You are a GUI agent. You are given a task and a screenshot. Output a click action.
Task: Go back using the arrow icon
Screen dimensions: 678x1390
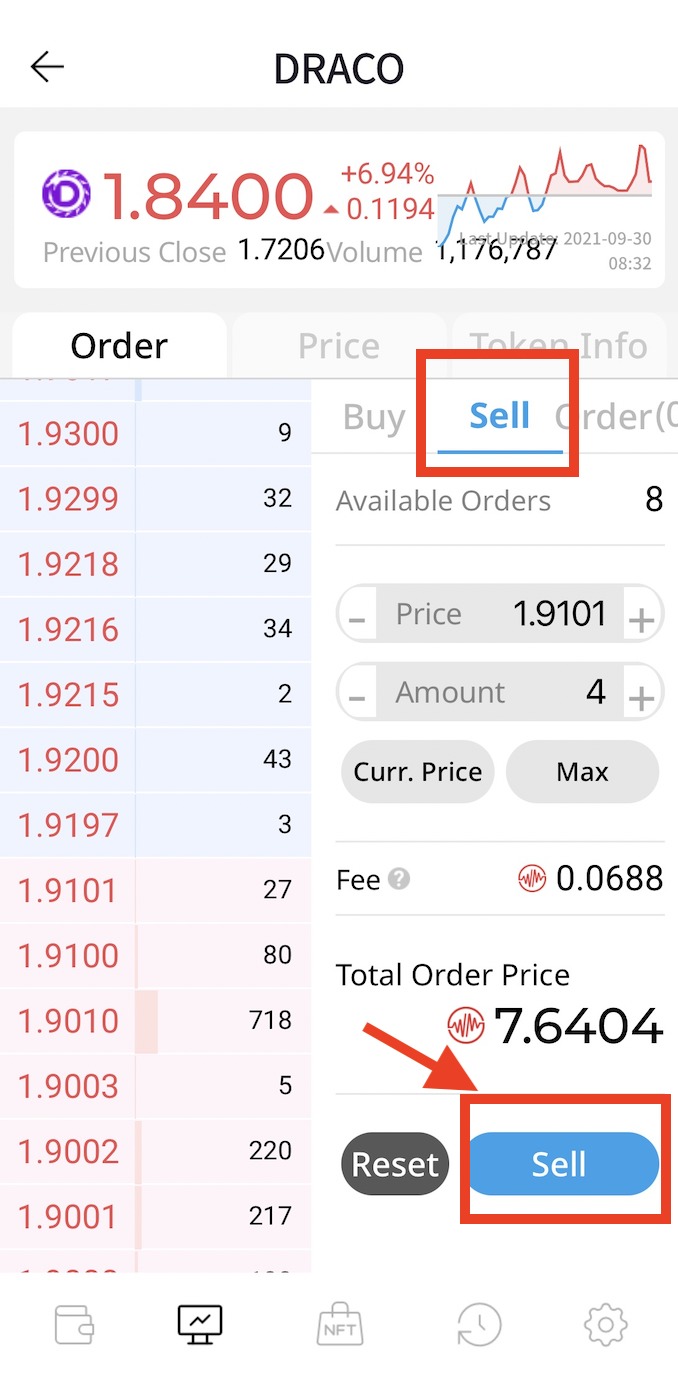47,67
